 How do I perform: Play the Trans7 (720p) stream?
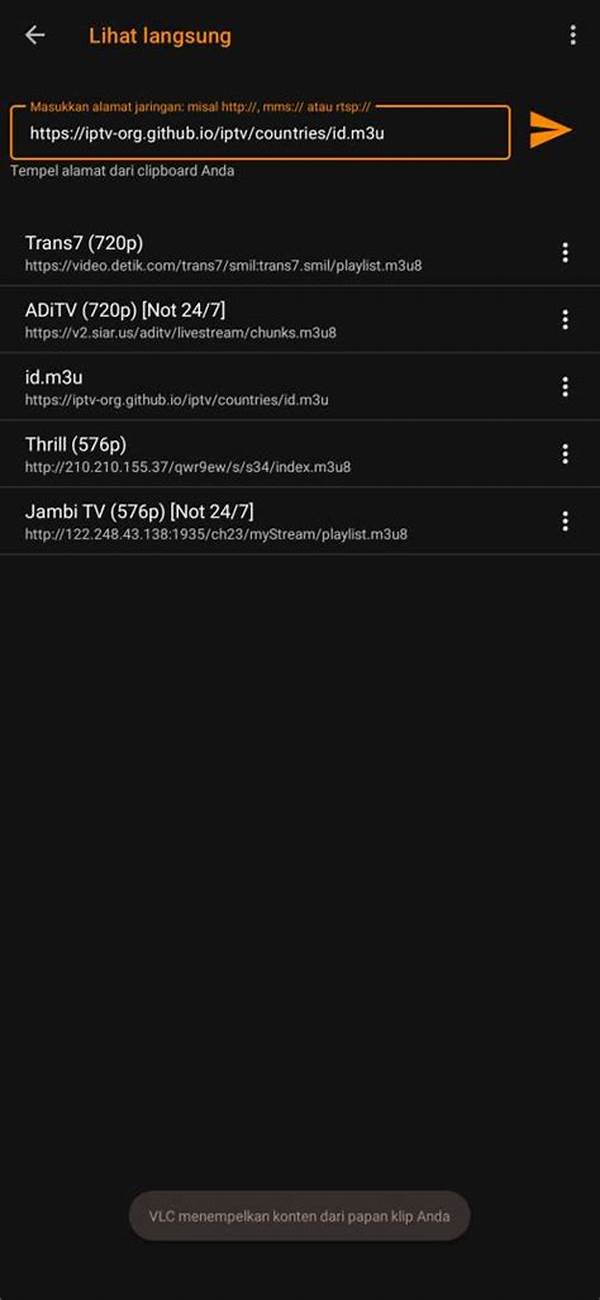(270, 253)
